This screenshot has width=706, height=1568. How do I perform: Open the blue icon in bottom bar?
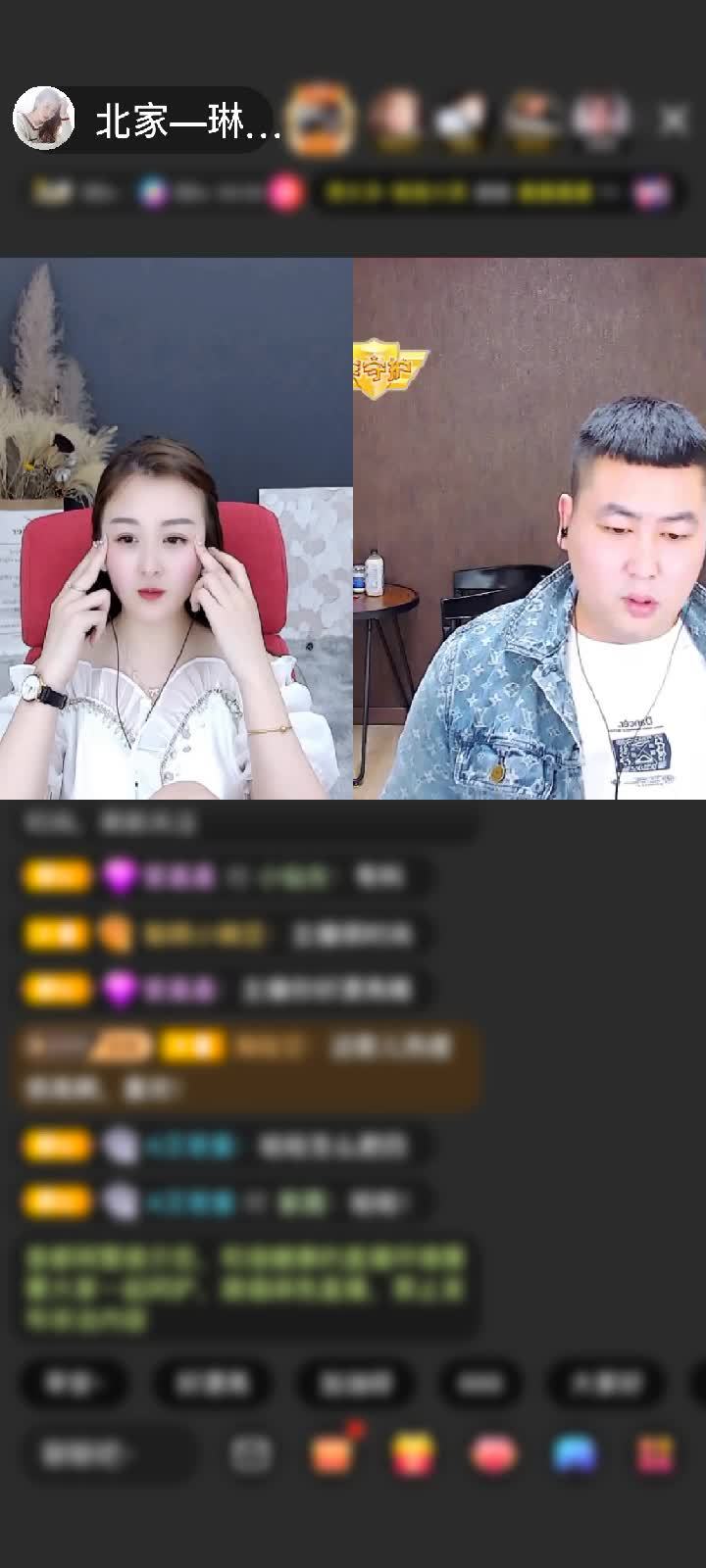tap(575, 1454)
